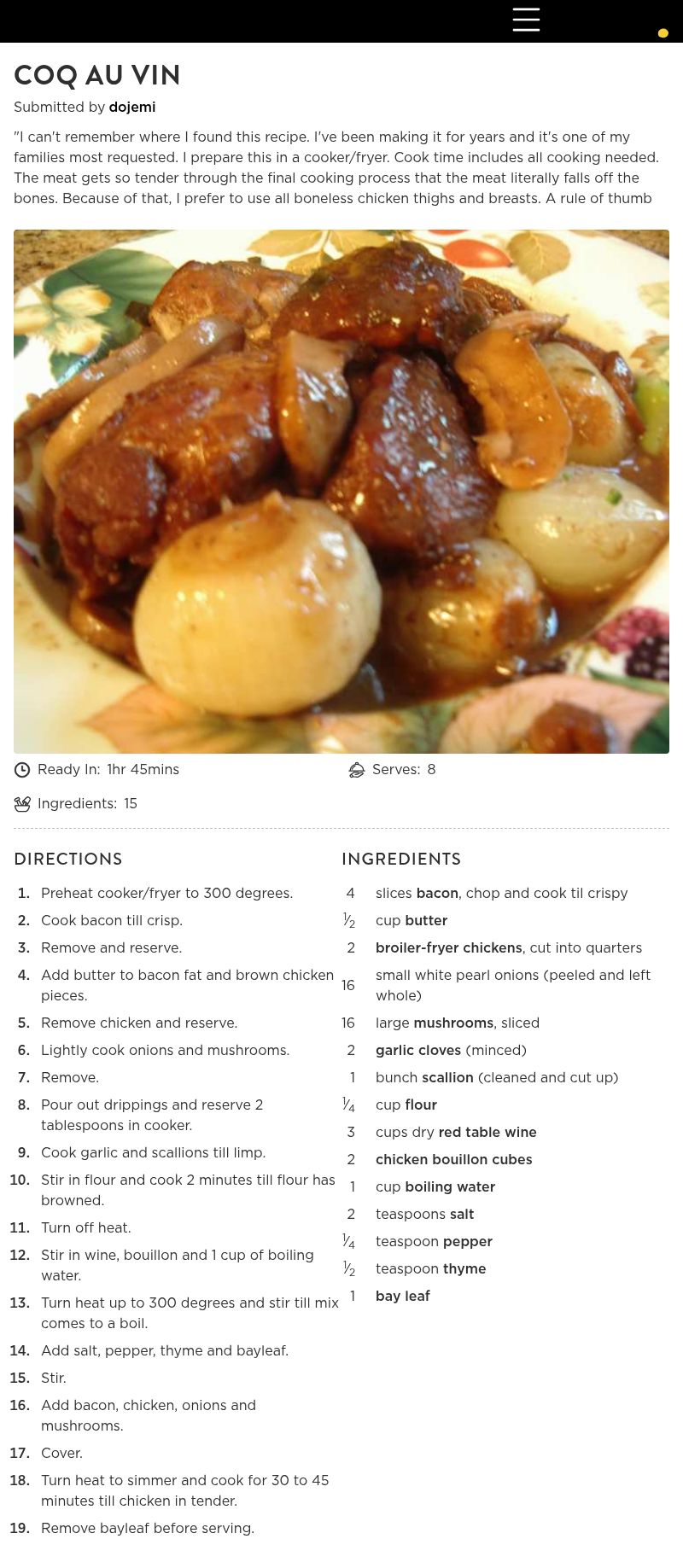Open the salt ingredient link
The image size is (683, 1568).
pos(462,1215)
